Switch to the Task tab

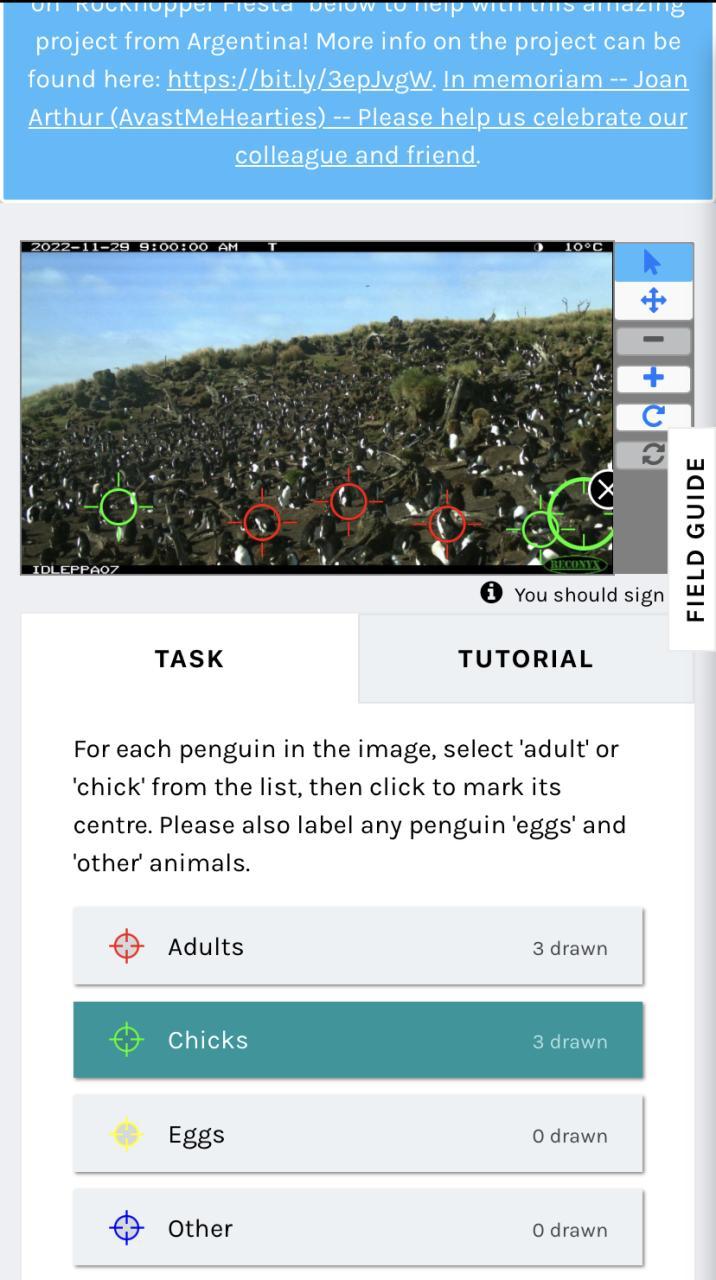coord(189,659)
